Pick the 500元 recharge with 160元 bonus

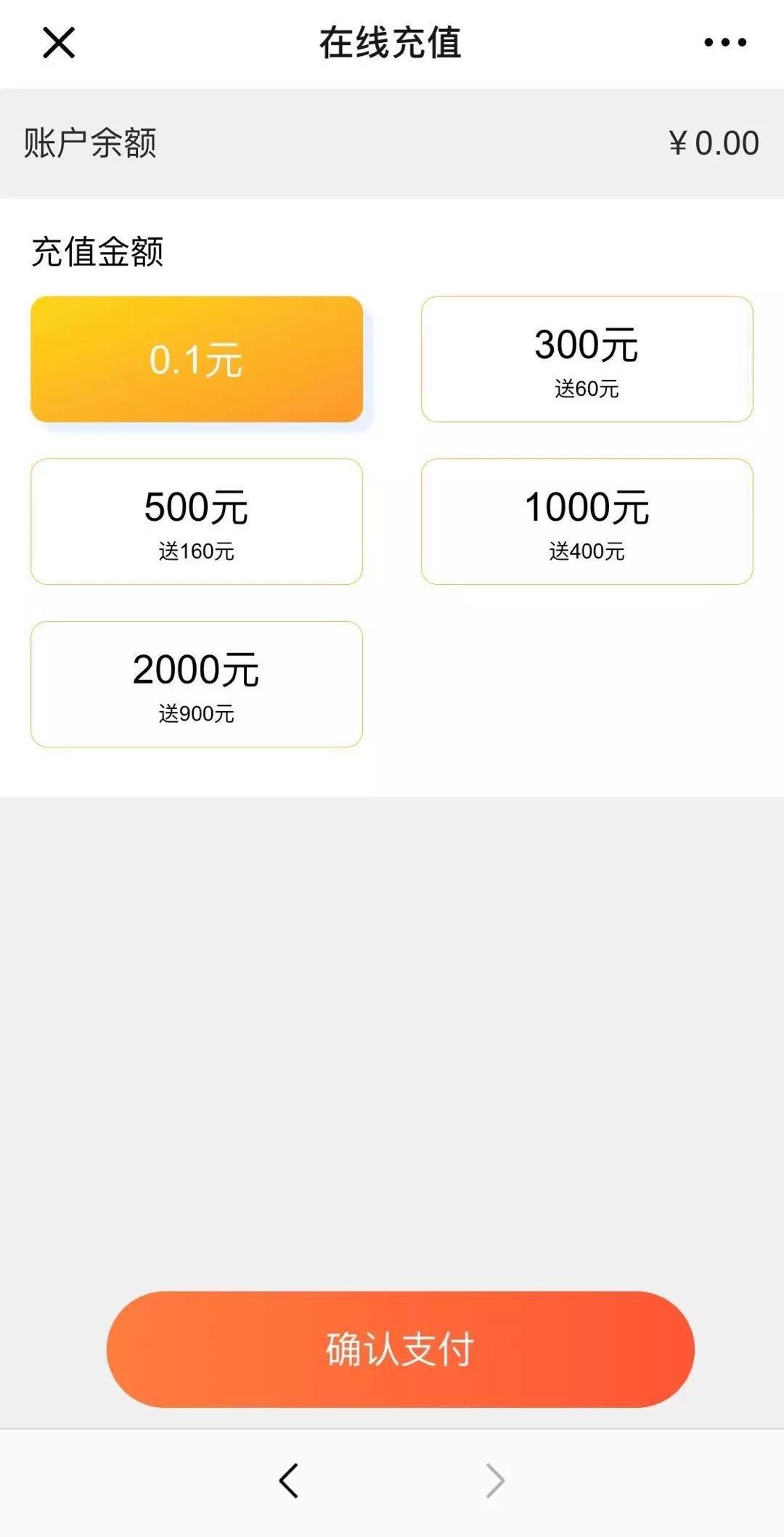(x=196, y=522)
